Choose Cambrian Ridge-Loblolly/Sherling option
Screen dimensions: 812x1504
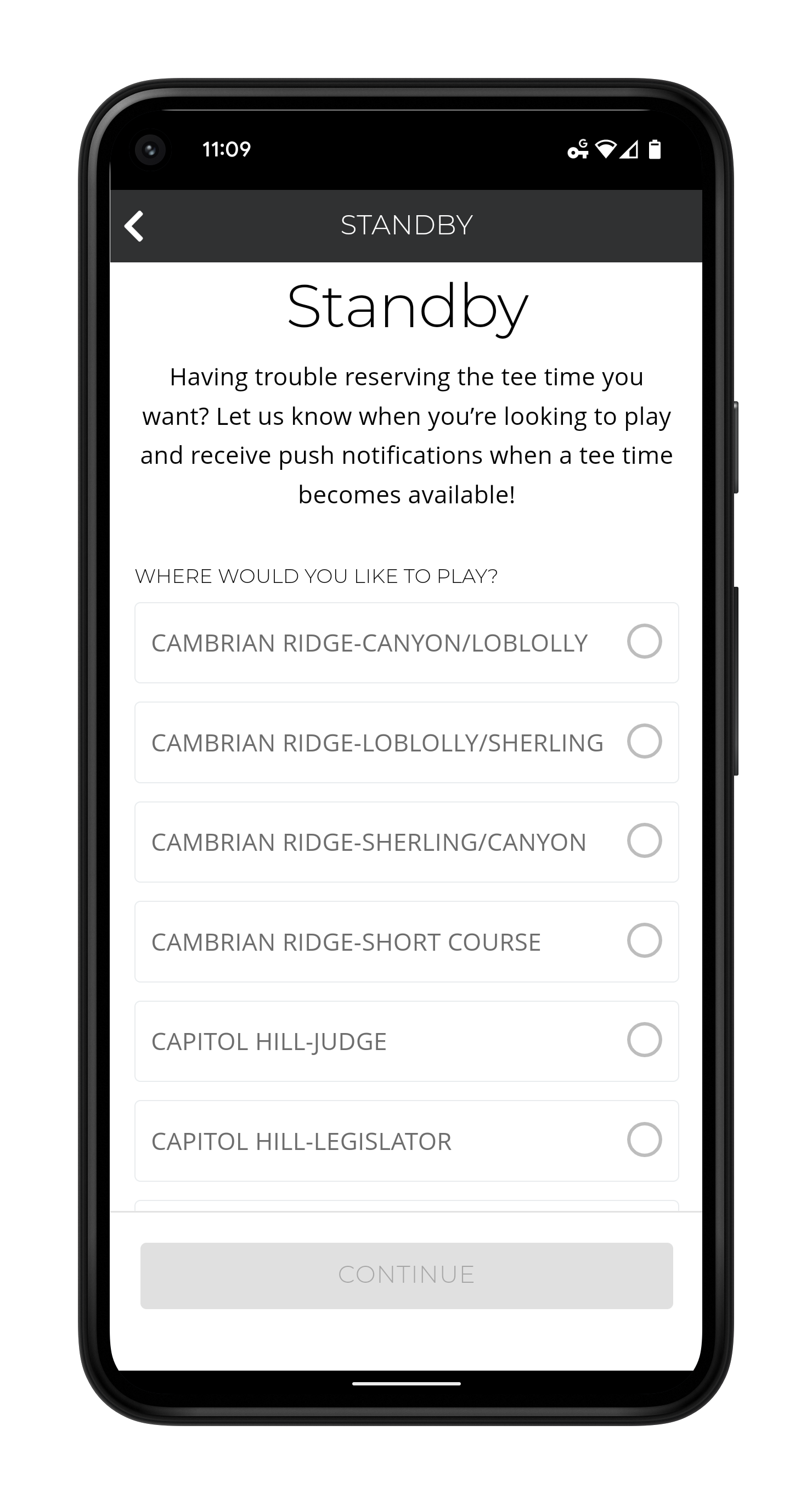[407, 742]
